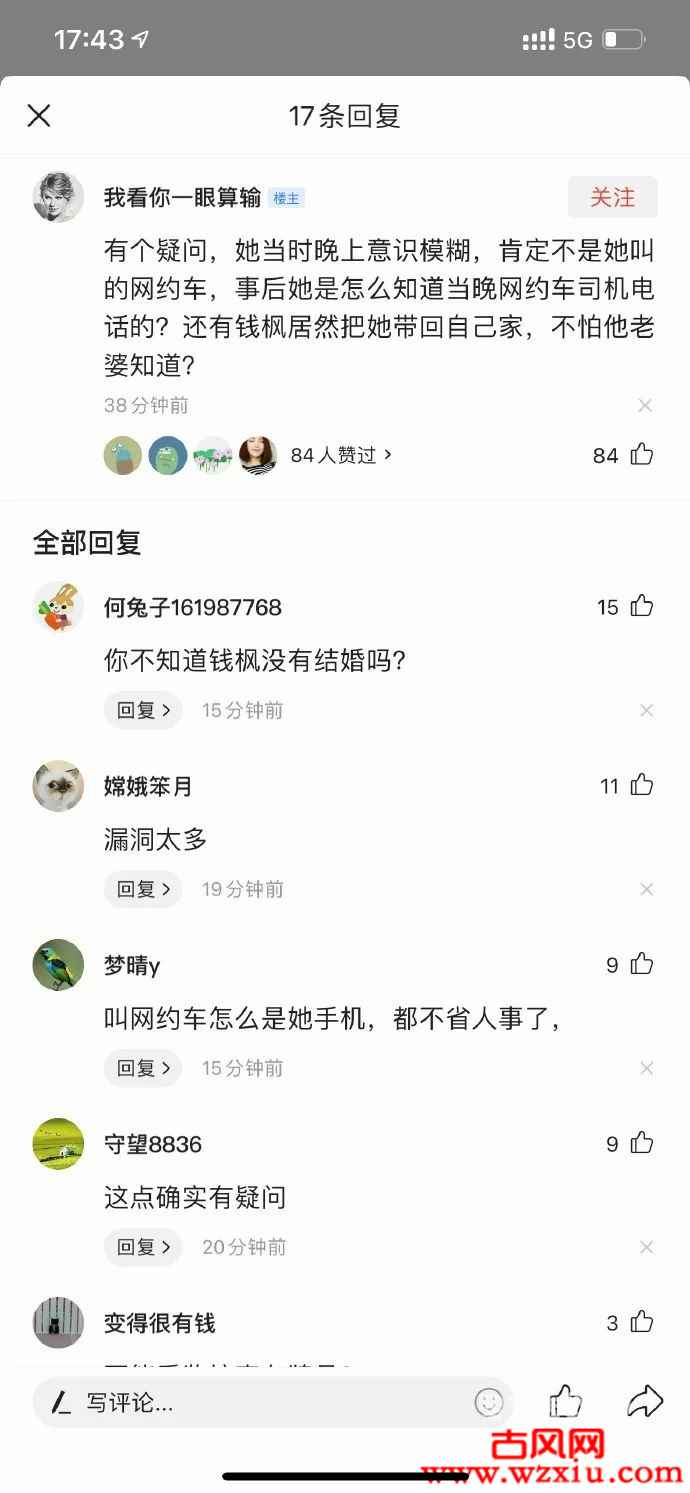Viewport: 690px width, 1493px height.
Task: Like 嫦娥笨月's reply
Action: pyautogui.click(x=642, y=785)
